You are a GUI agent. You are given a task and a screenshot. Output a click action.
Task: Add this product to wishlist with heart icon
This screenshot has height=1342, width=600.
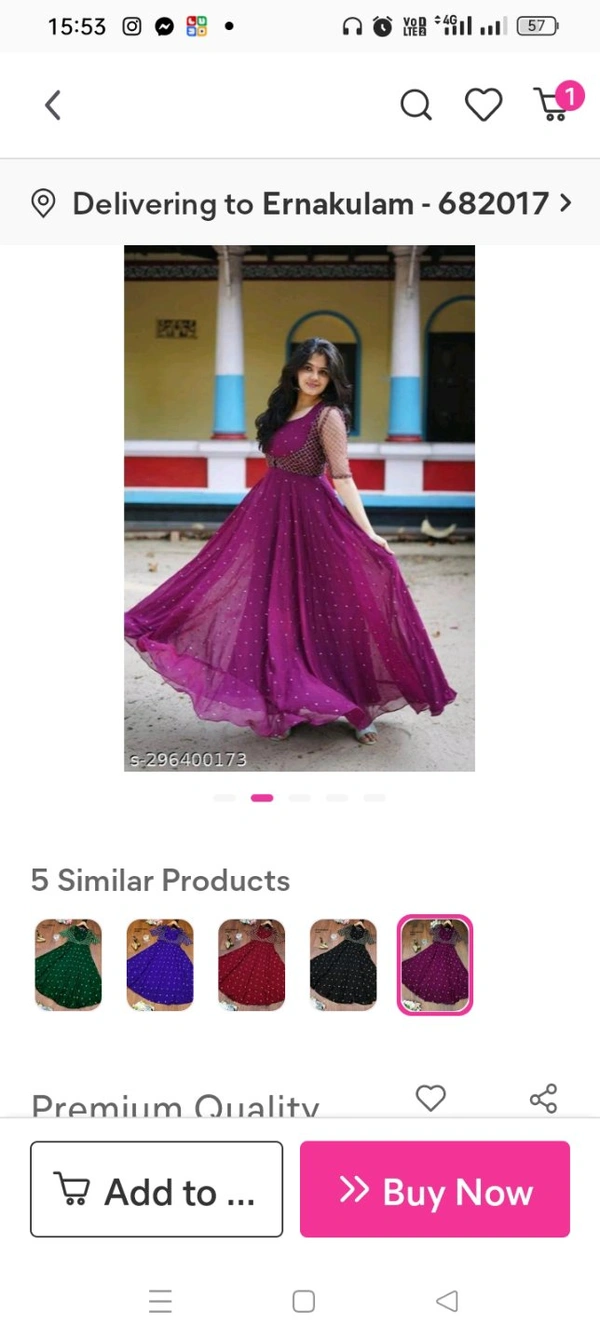[431, 1098]
